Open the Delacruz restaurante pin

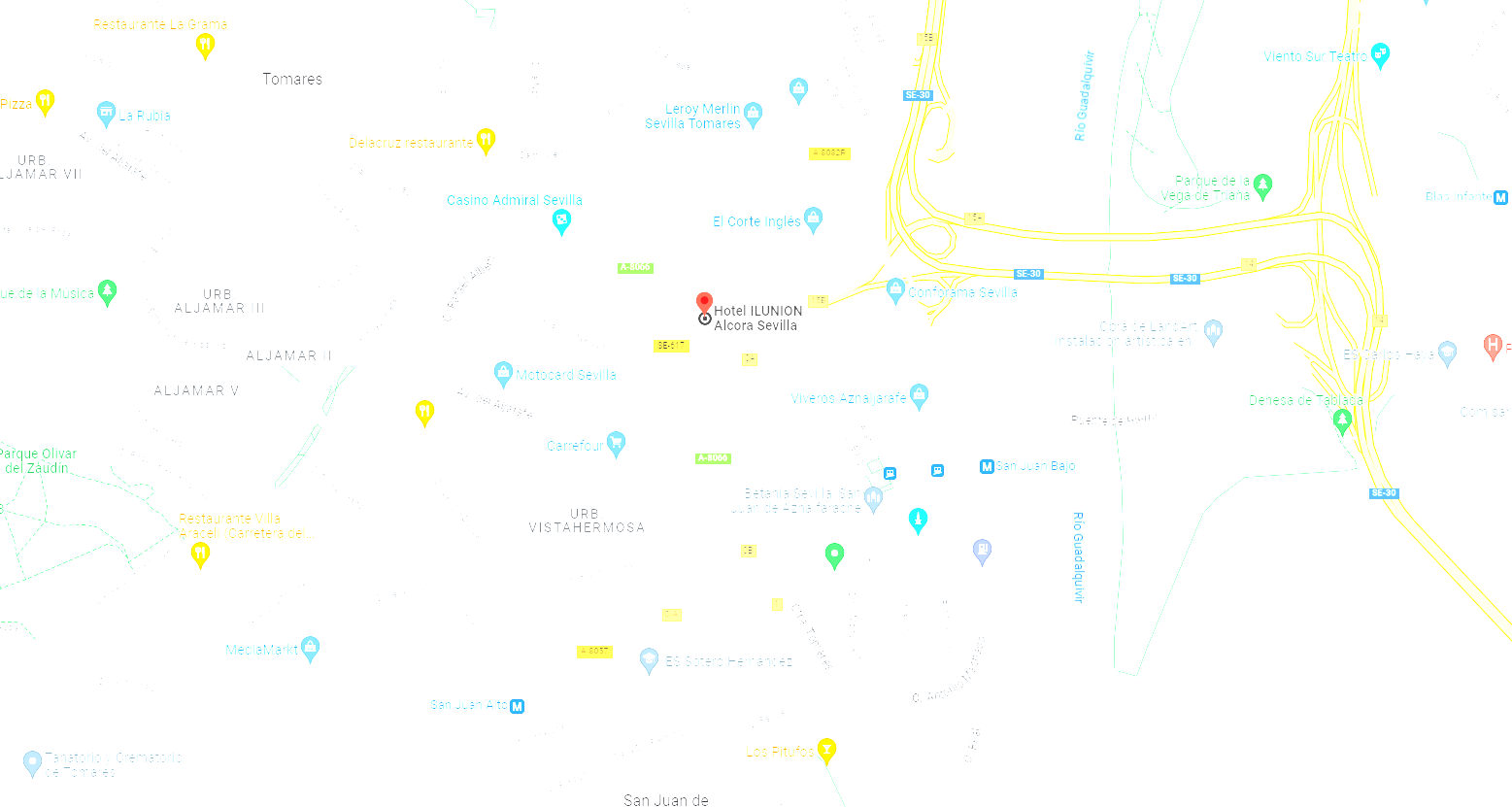coord(486,140)
